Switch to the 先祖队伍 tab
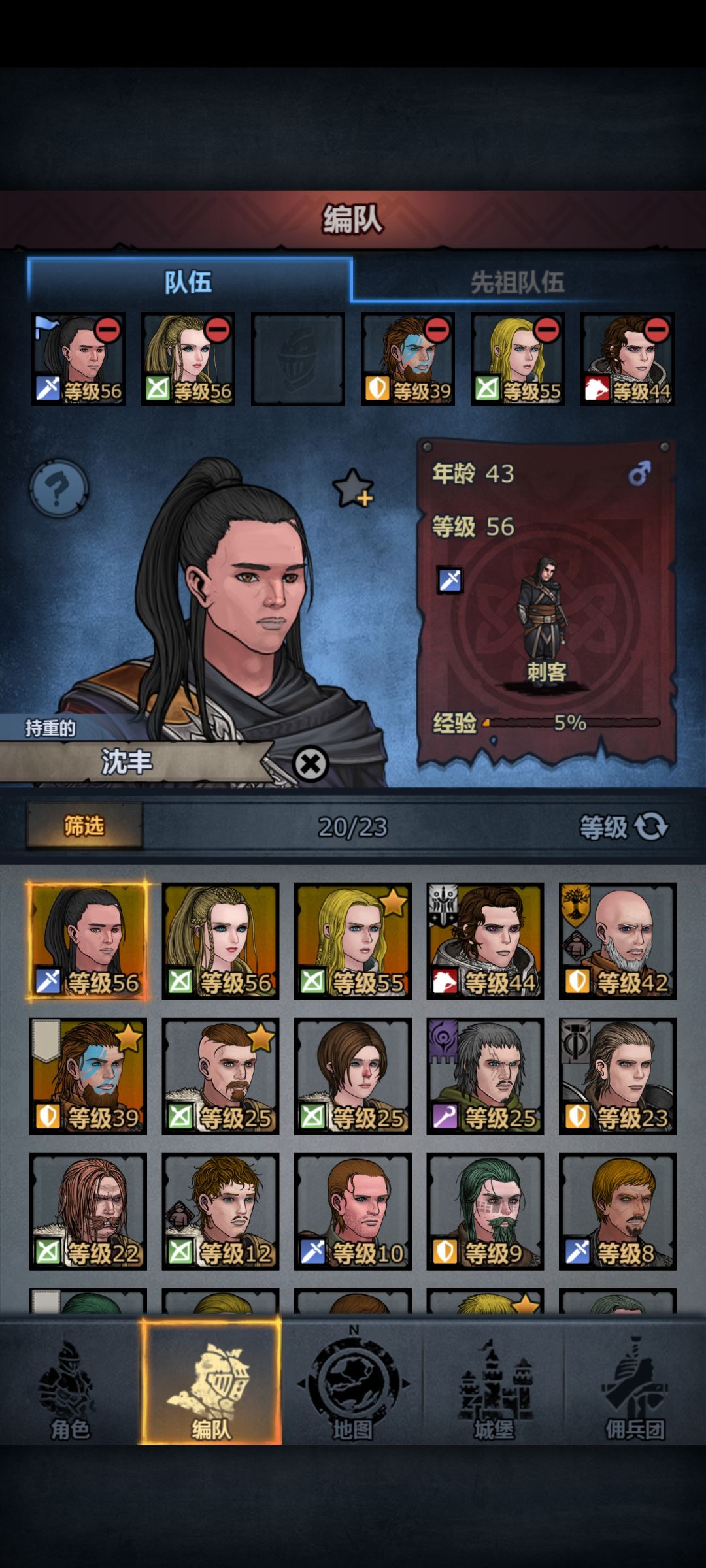Viewport: 706px width, 1568px height. pos(517,282)
